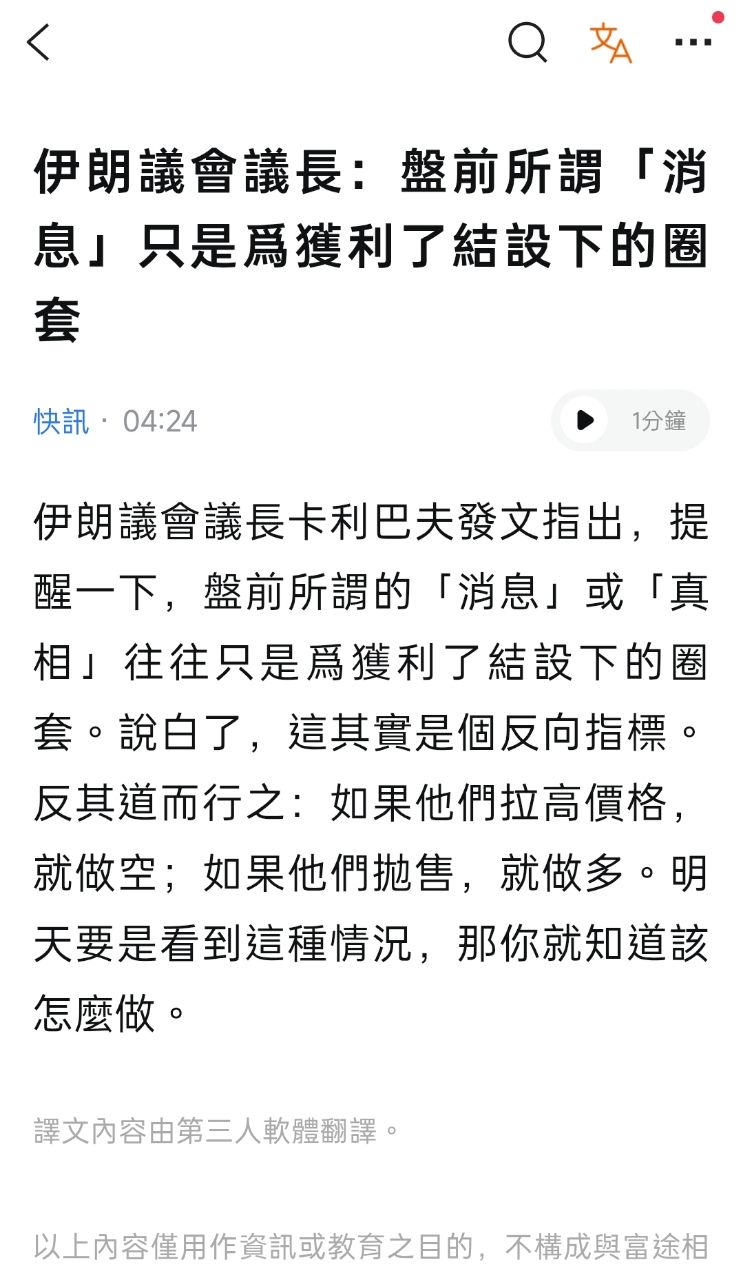This screenshot has height=1280, width=743.
Task: Open the three-dot overflow menu
Action: coord(692,43)
